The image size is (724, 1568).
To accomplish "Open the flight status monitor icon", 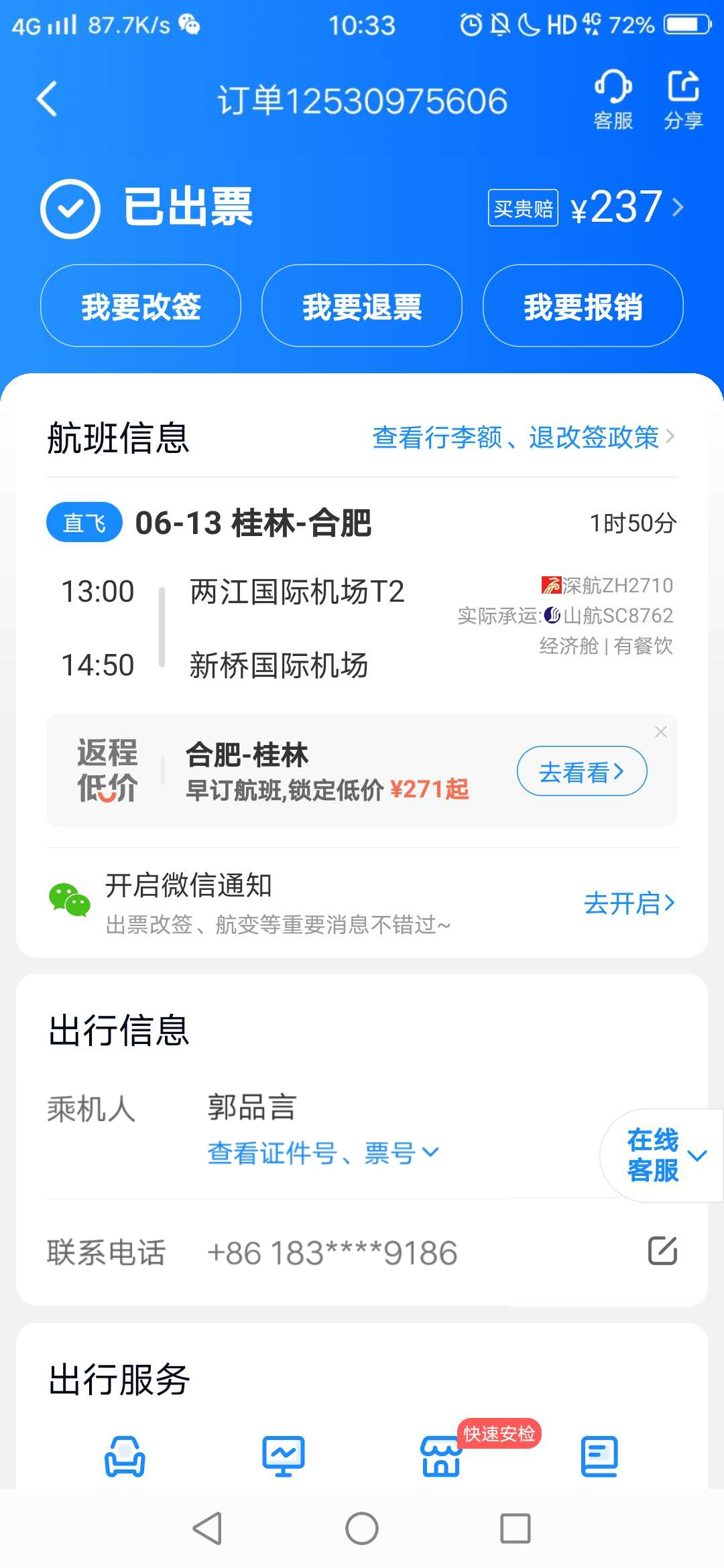I will coord(284,1456).
